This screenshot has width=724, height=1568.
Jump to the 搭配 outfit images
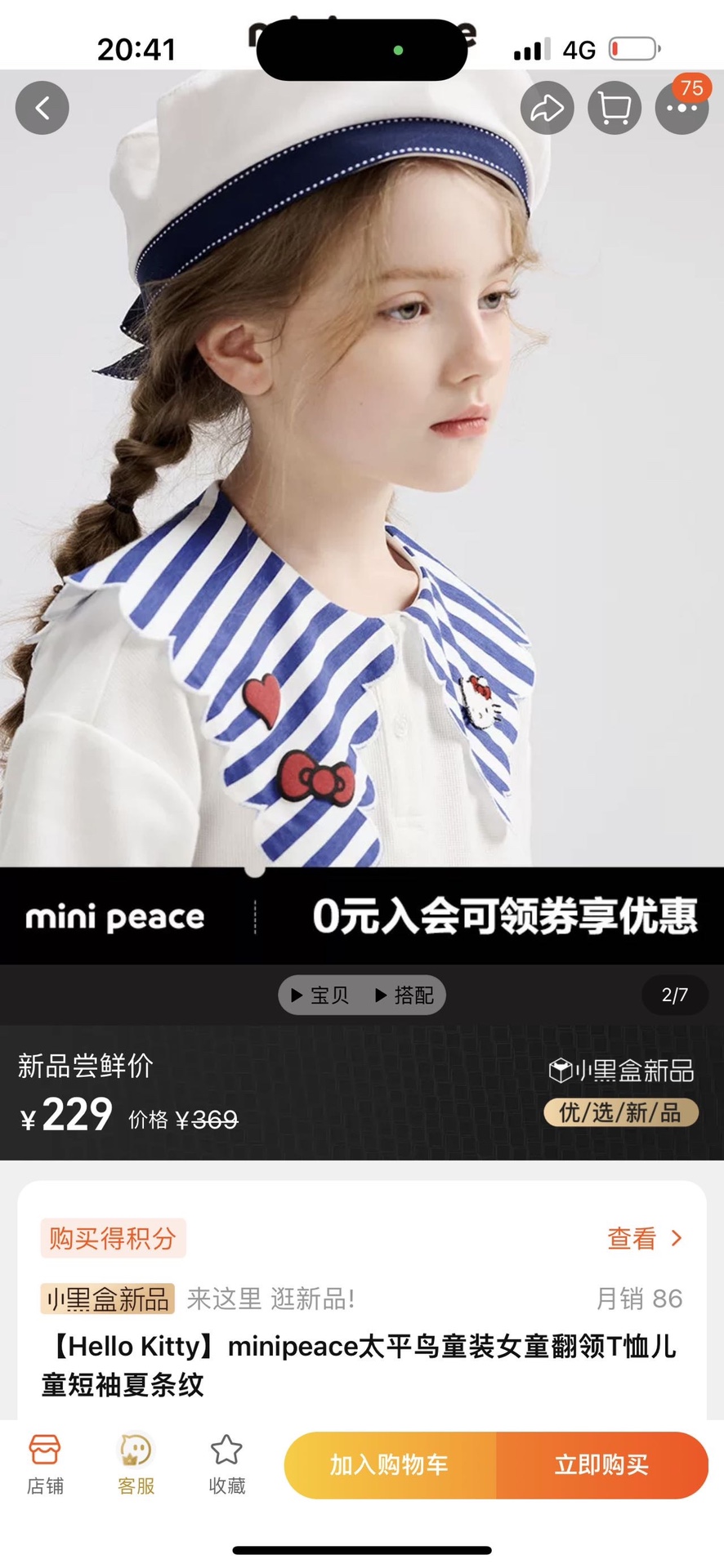[x=404, y=995]
